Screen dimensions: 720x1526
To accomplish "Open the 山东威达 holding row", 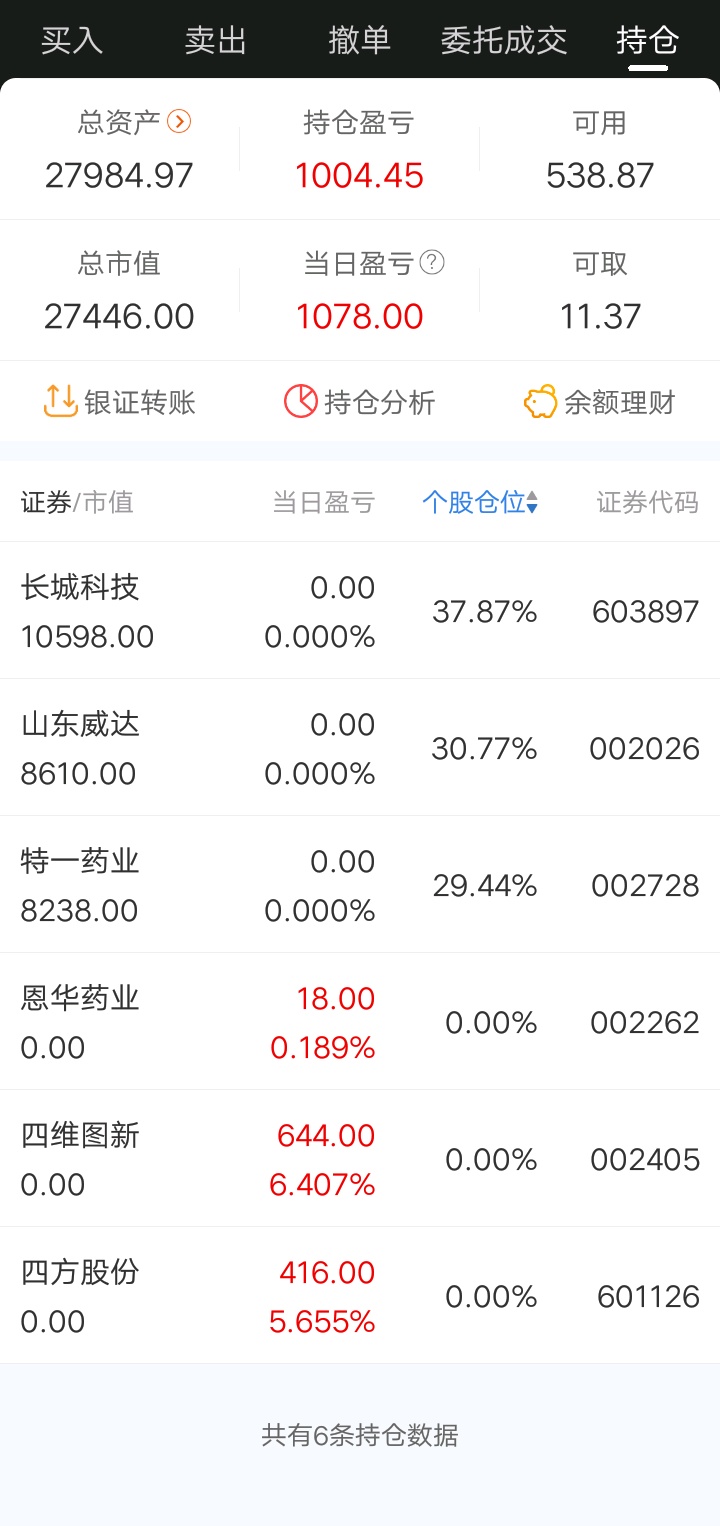I will [360, 748].
